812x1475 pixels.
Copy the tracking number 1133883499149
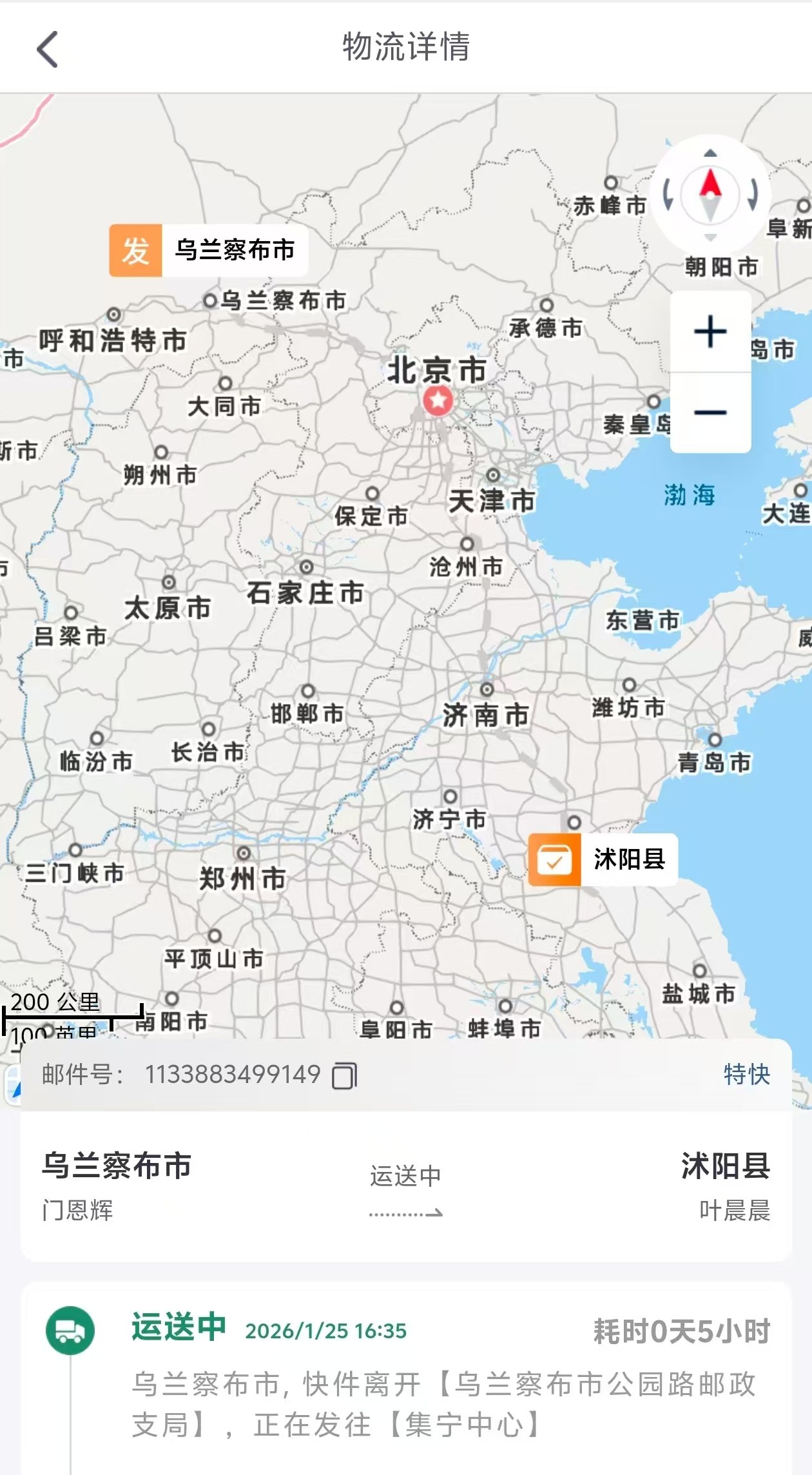(344, 1075)
